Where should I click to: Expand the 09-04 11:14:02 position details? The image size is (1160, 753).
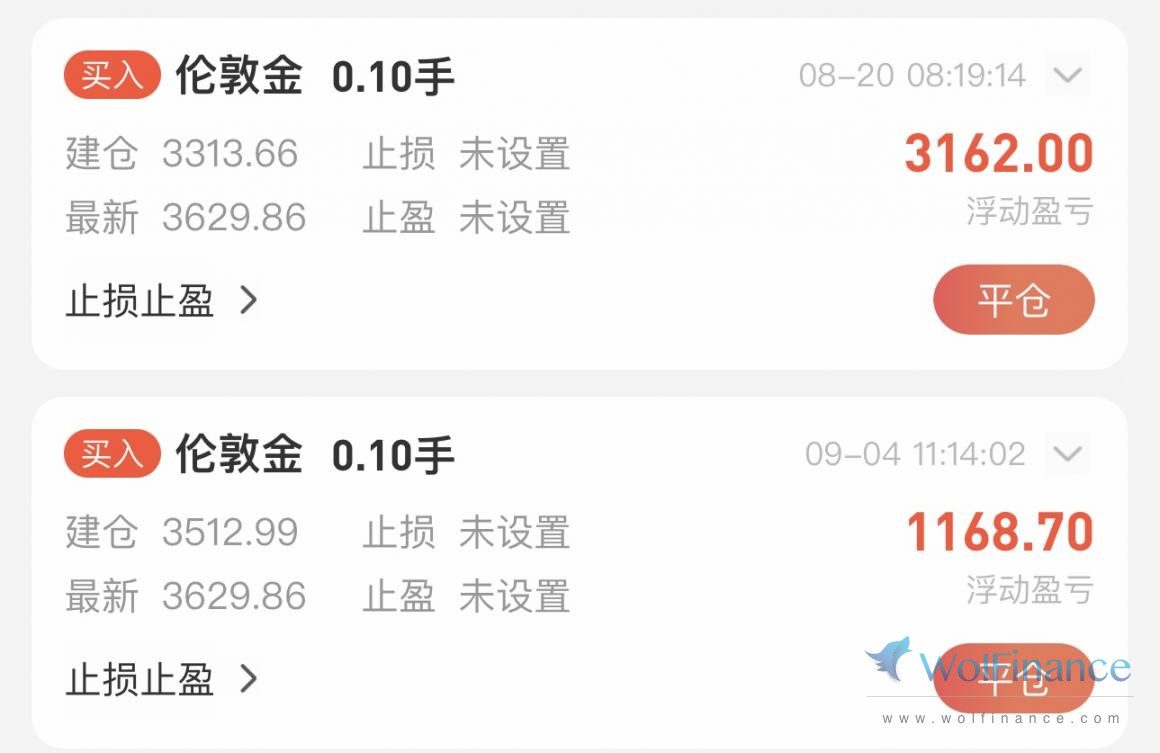pos(1068,454)
